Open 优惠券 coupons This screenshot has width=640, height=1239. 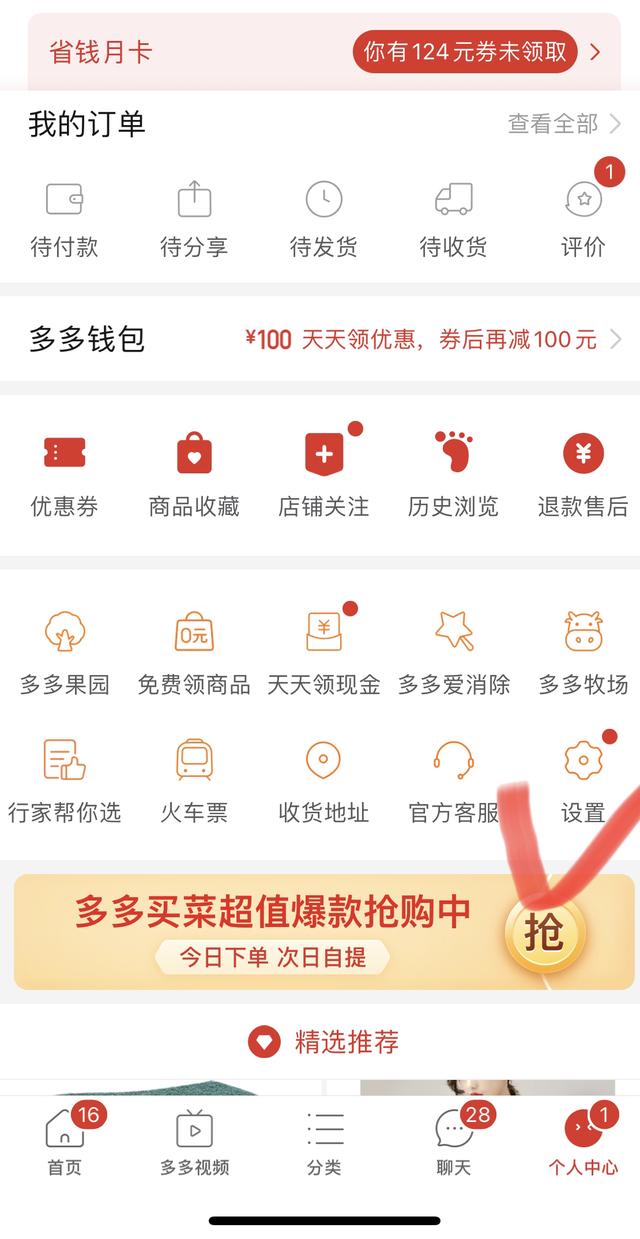(x=65, y=475)
